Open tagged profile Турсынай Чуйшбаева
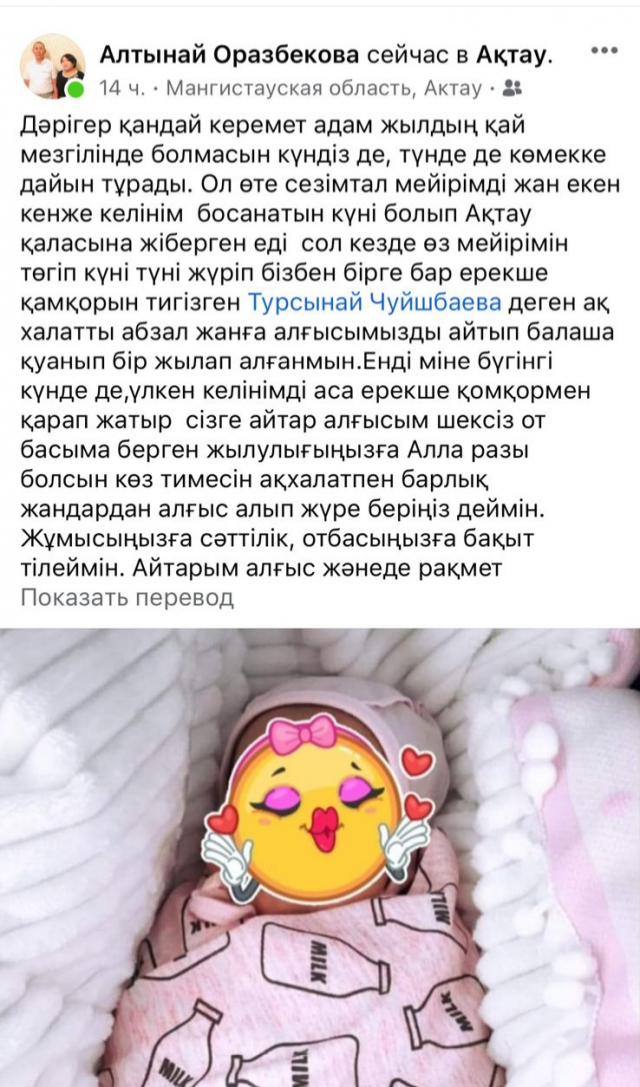This screenshot has width=640, height=1087. (374, 302)
